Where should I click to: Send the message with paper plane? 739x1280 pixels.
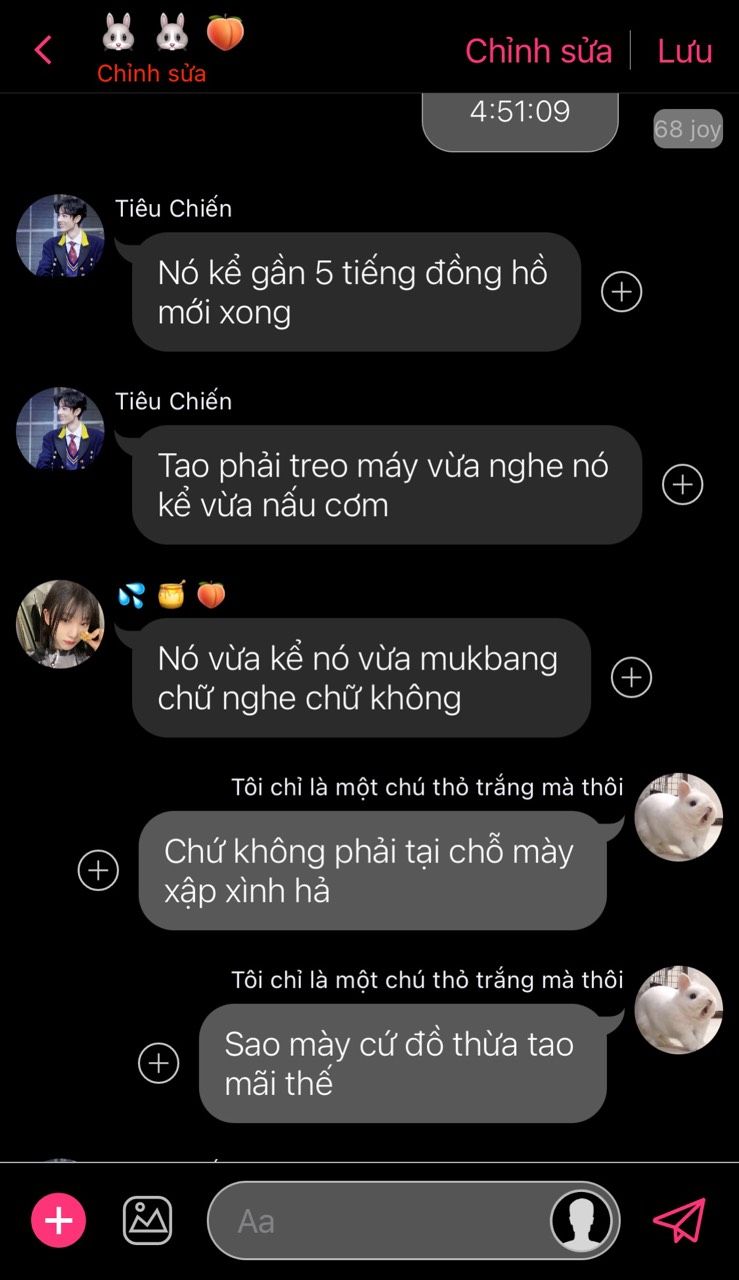(680, 1220)
